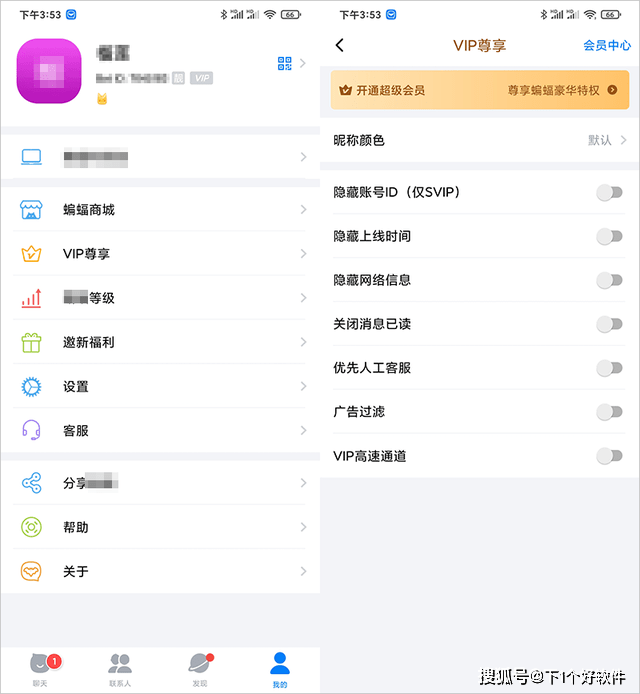Open the 昵称颜色 setting
The image size is (640, 694).
point(479,140)
